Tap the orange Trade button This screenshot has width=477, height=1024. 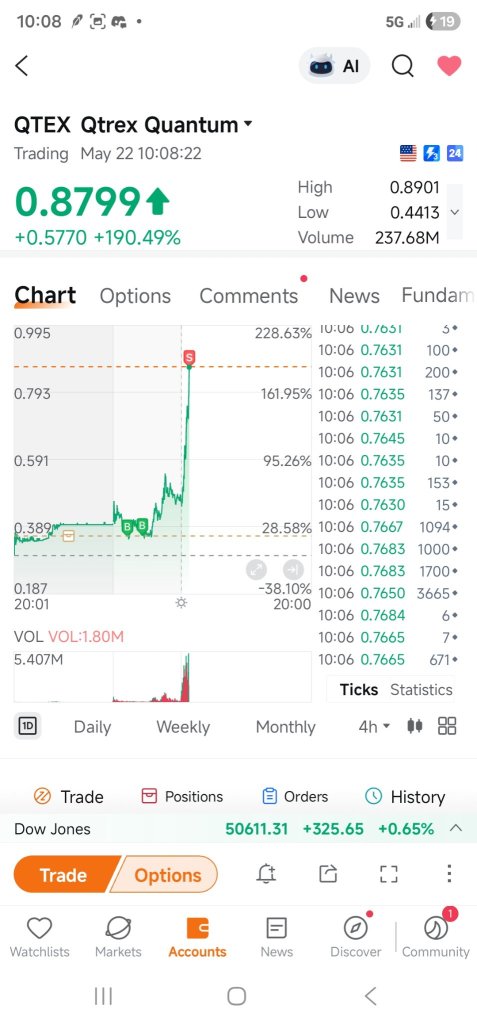pyautogui.click(x=62, y=874)
